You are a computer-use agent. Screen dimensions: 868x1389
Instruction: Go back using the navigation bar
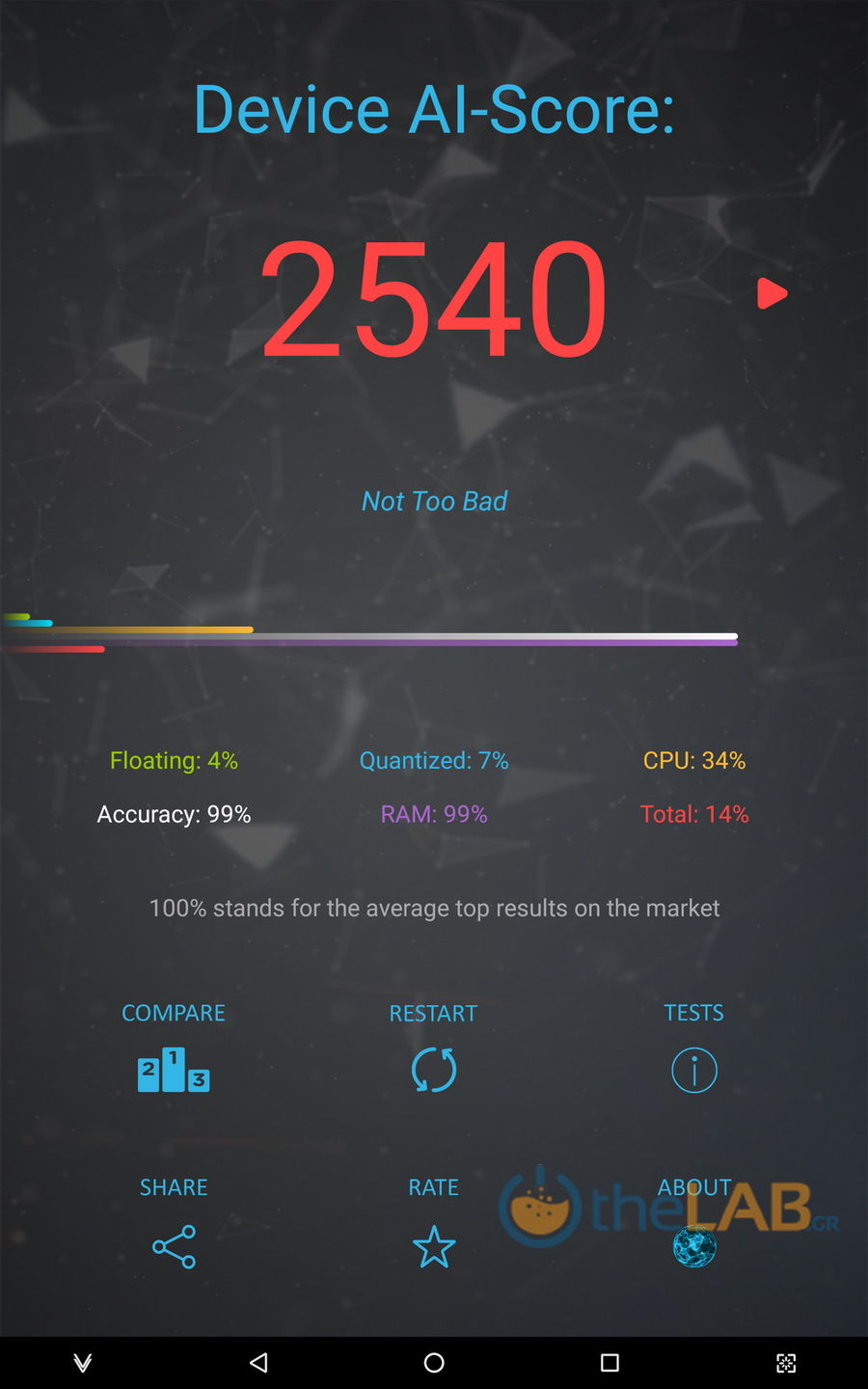(x=258, y=1362)
